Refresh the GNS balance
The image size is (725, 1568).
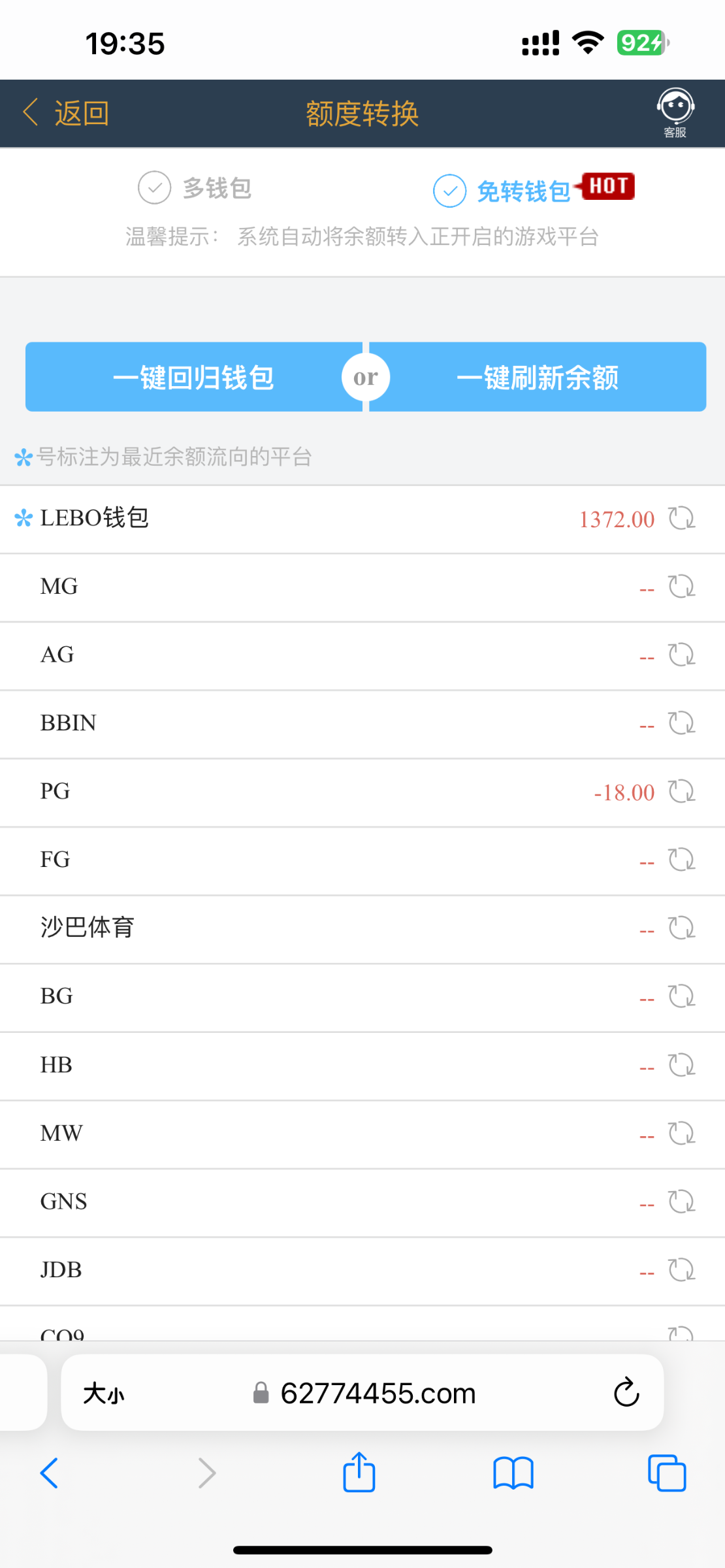[x=681, y=1201]
